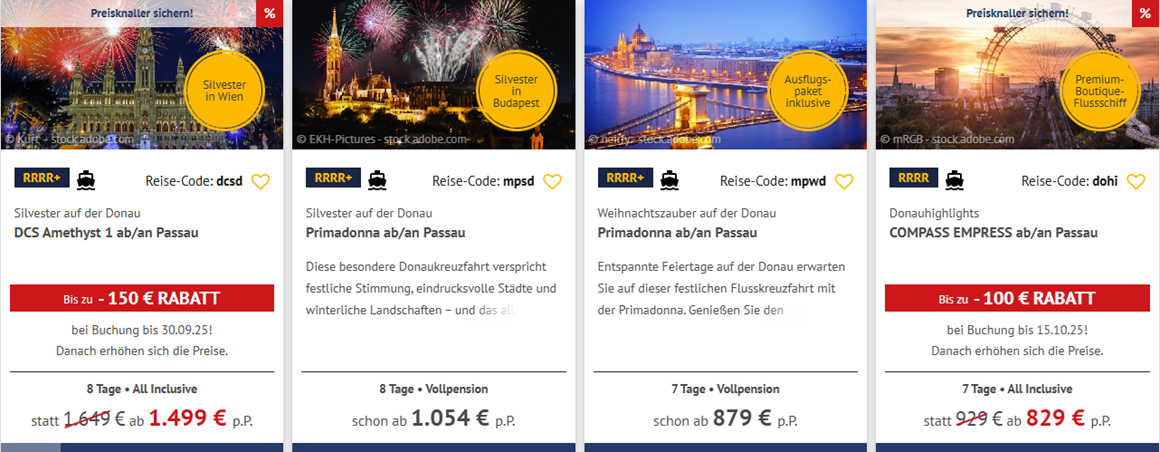The width and height of the screenshot is (1160, 452).
Task: View Silvester auf der Donau Primadonna offer
Action: pyautogui.click(x=385, y=233)
